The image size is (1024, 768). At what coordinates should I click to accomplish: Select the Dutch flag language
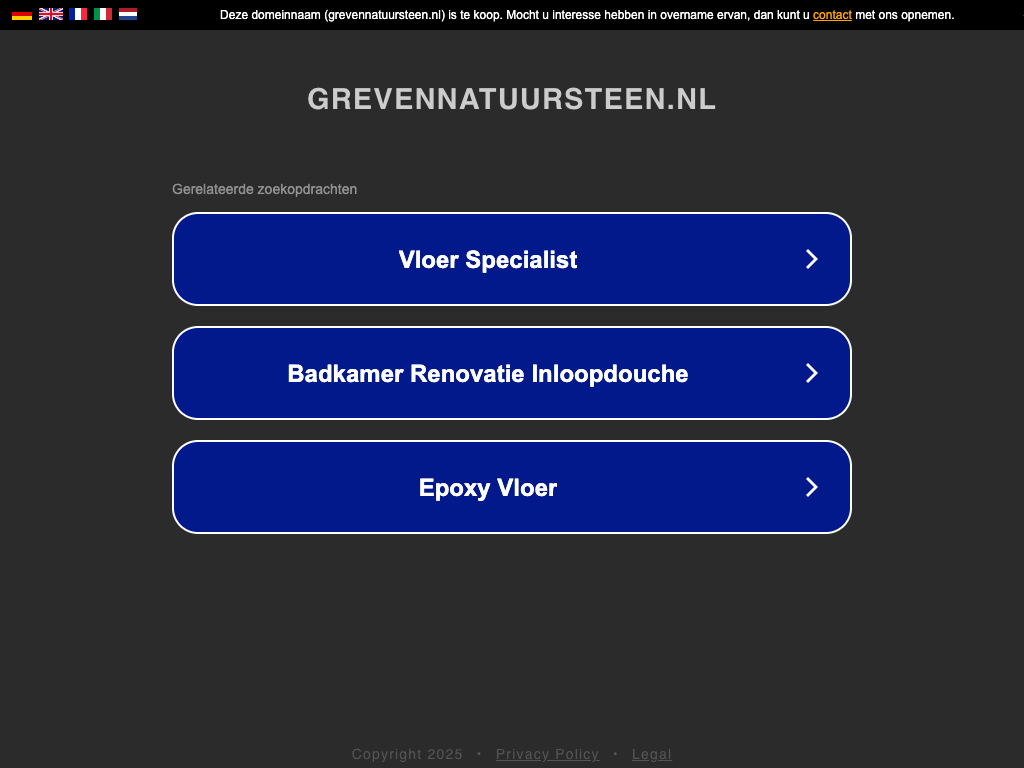tap(128, 14)
